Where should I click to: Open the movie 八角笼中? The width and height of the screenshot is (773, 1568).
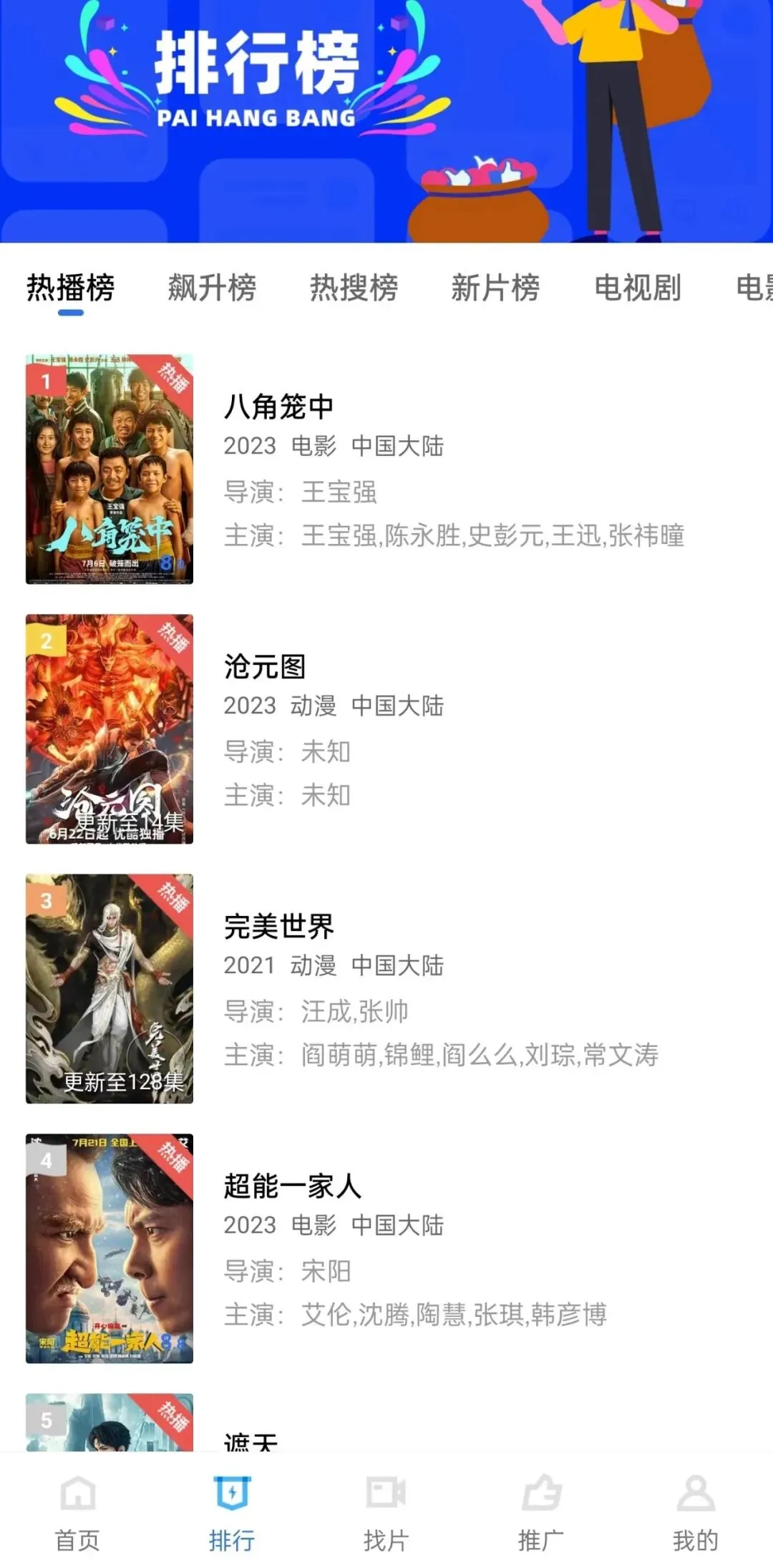386,469
